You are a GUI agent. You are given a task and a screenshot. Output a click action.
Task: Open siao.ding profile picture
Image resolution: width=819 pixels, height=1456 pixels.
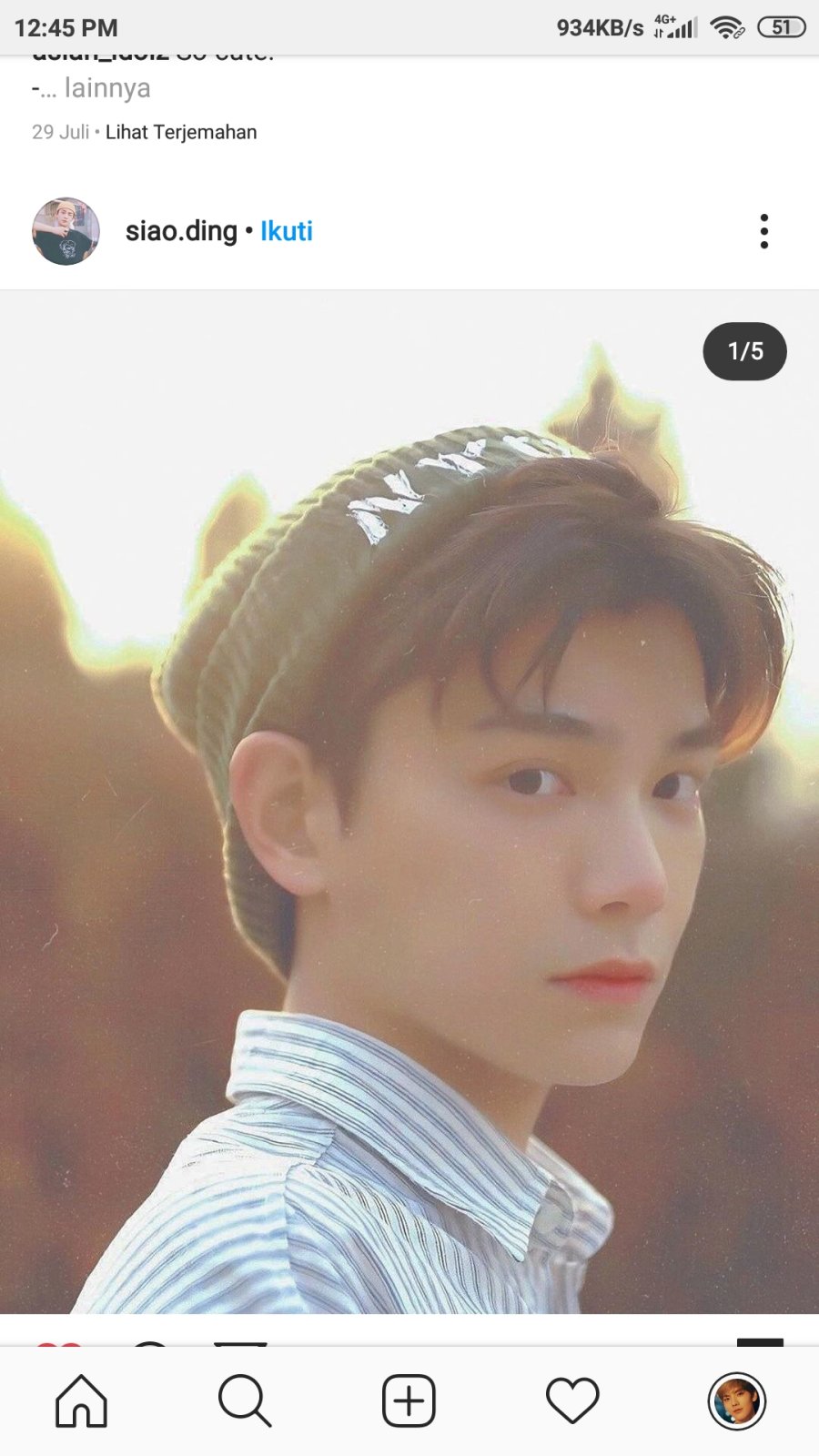[66, 231]
